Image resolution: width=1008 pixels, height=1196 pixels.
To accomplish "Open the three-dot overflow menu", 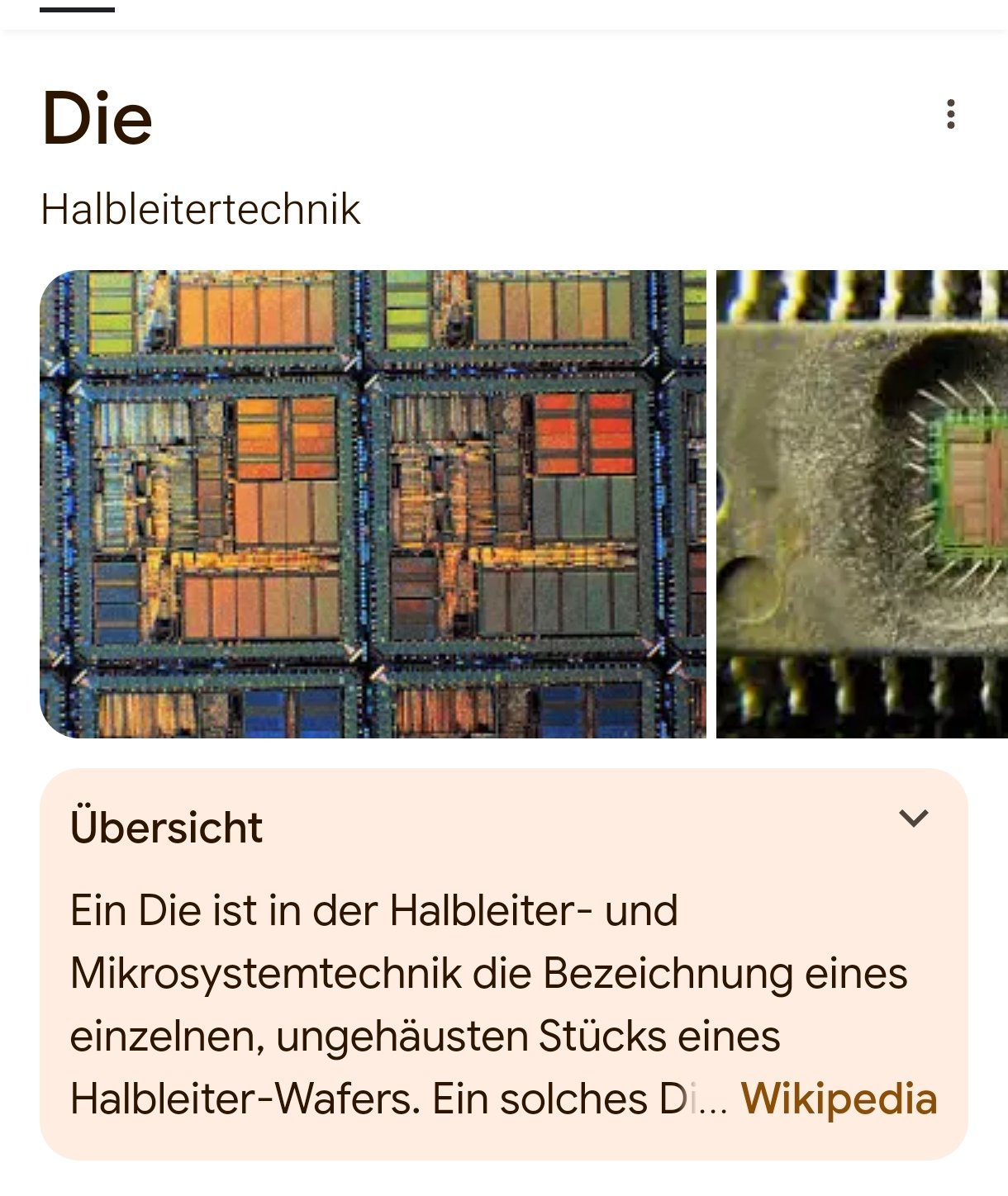I will pos(950,114).
